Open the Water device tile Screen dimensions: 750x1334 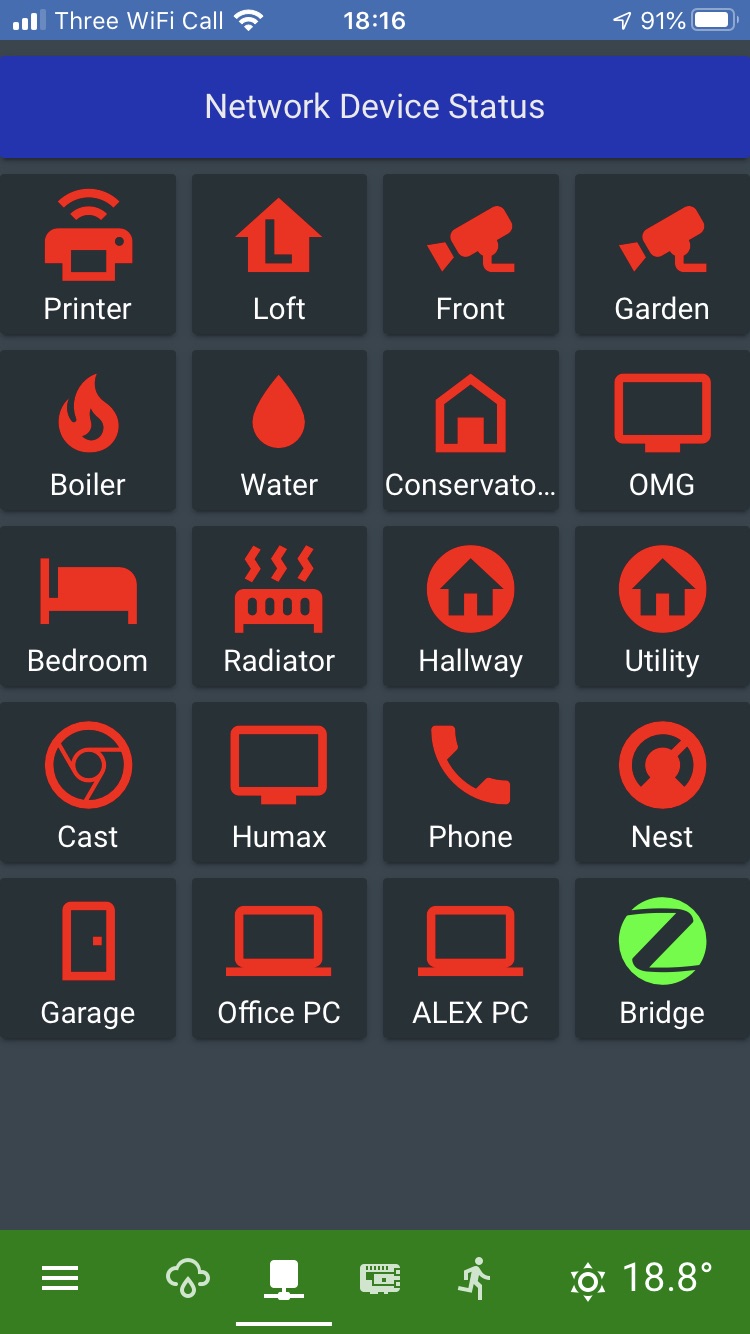(x=279, y=431)
